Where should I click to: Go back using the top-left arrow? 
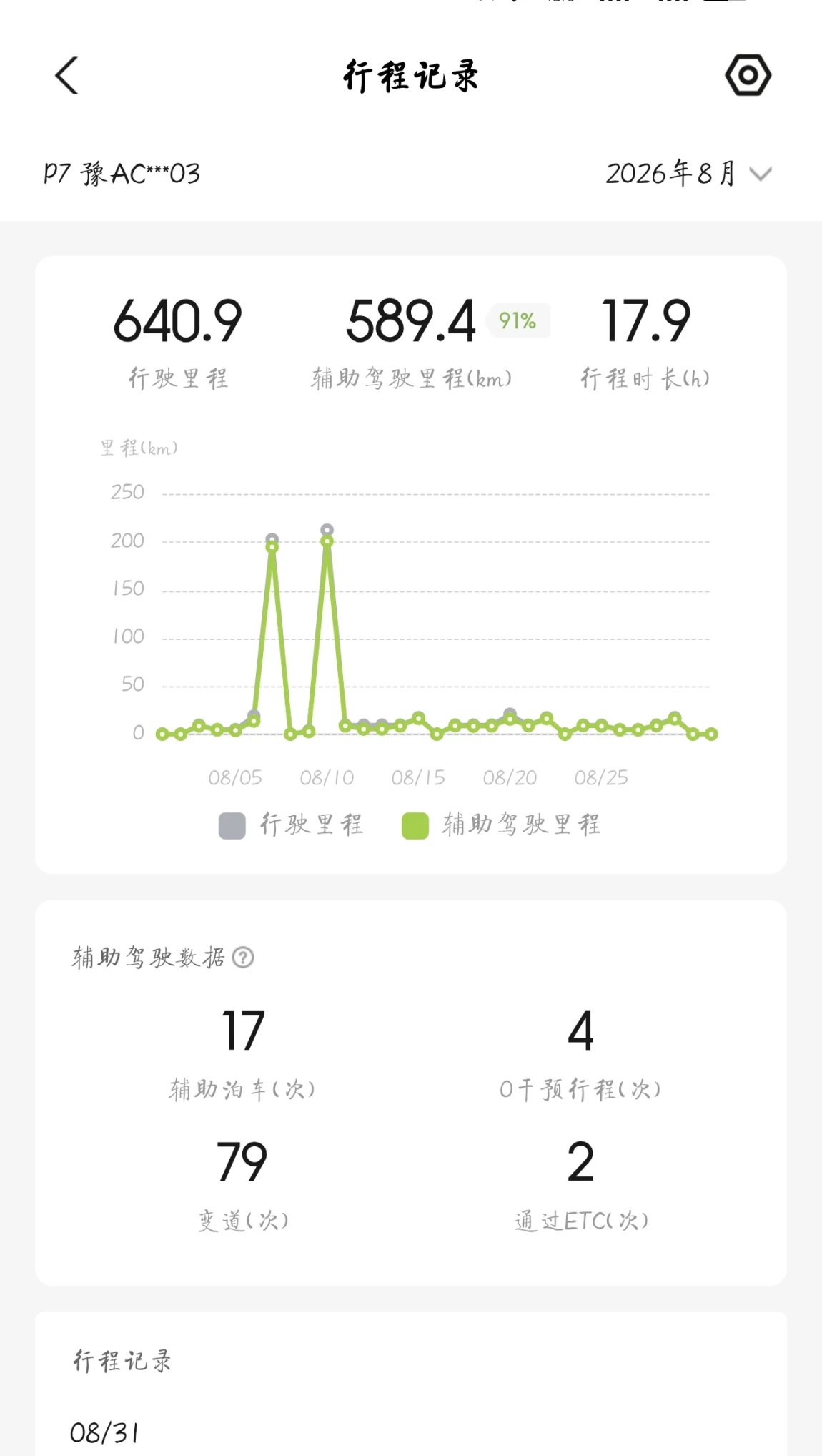click(x=66, y=75)
